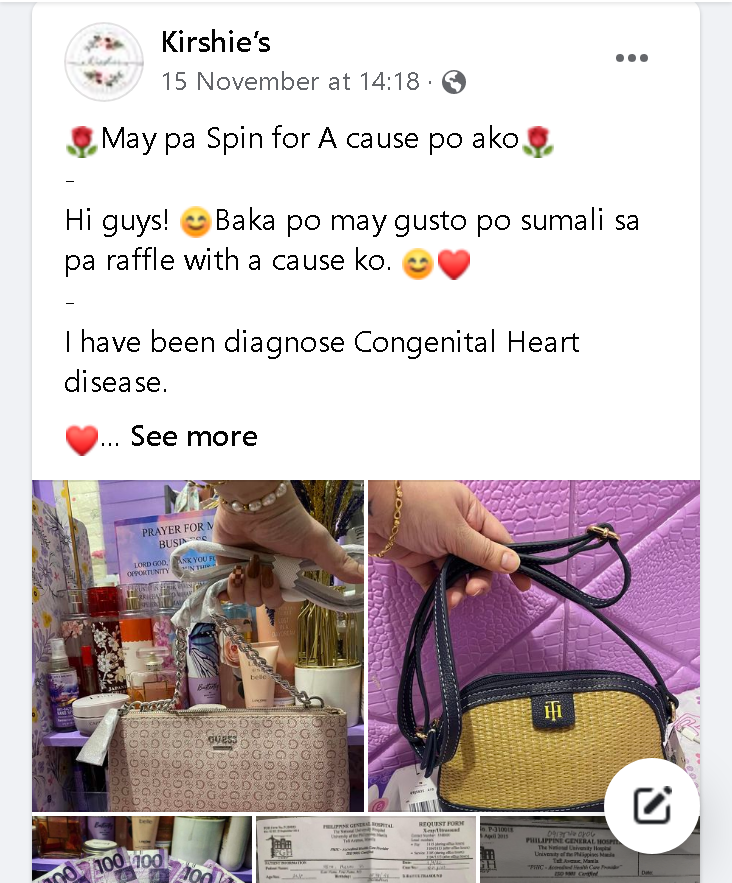Open Kirshie's profile picture

click(104, 61)
